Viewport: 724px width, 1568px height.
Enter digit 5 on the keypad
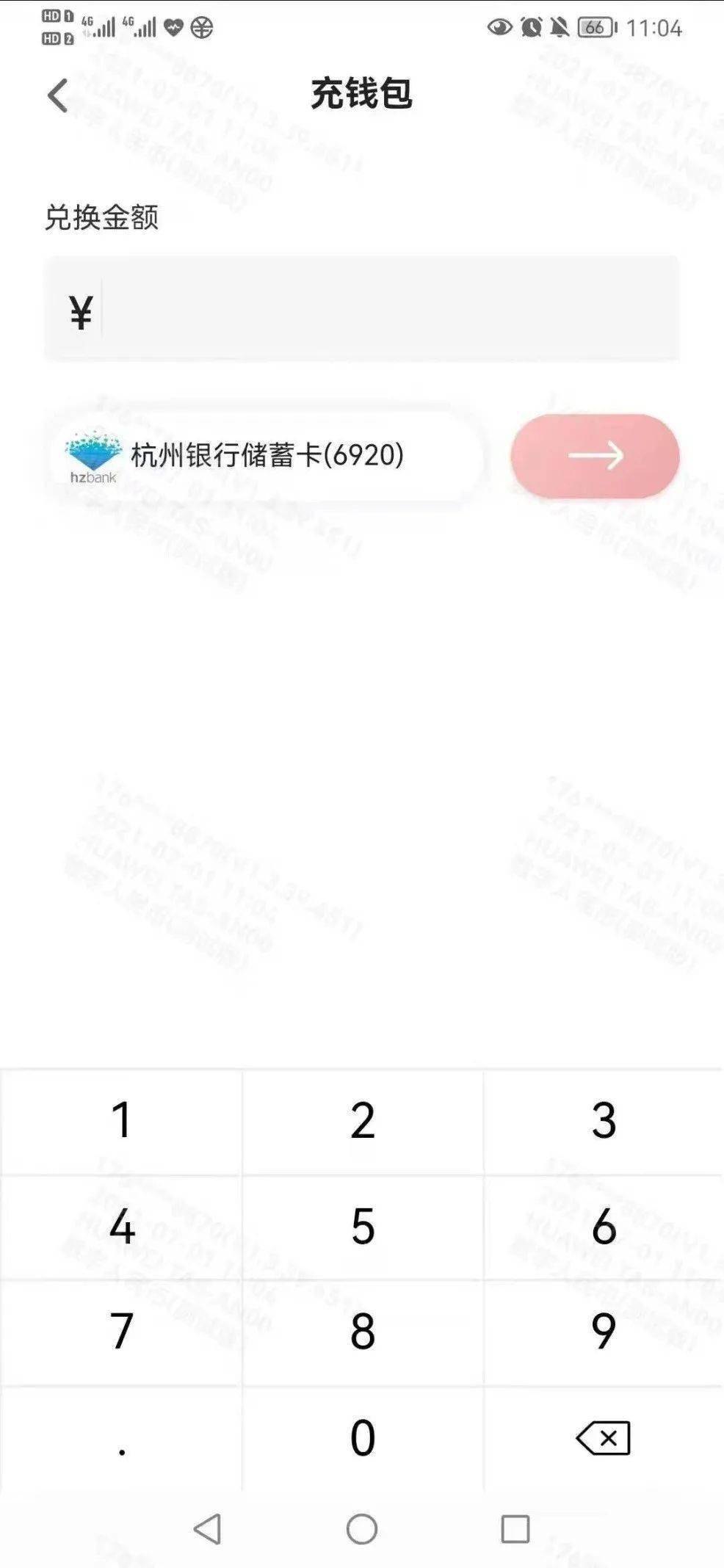pyautogui.click(x=362, y=1227)
